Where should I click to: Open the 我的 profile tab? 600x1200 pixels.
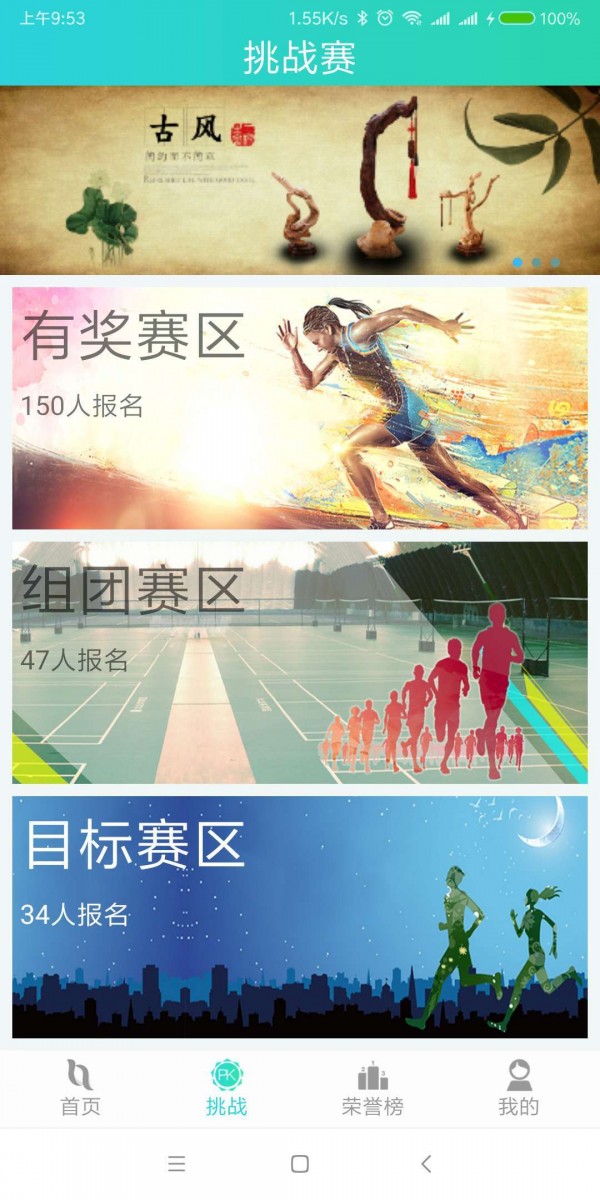pos(518,1088)
